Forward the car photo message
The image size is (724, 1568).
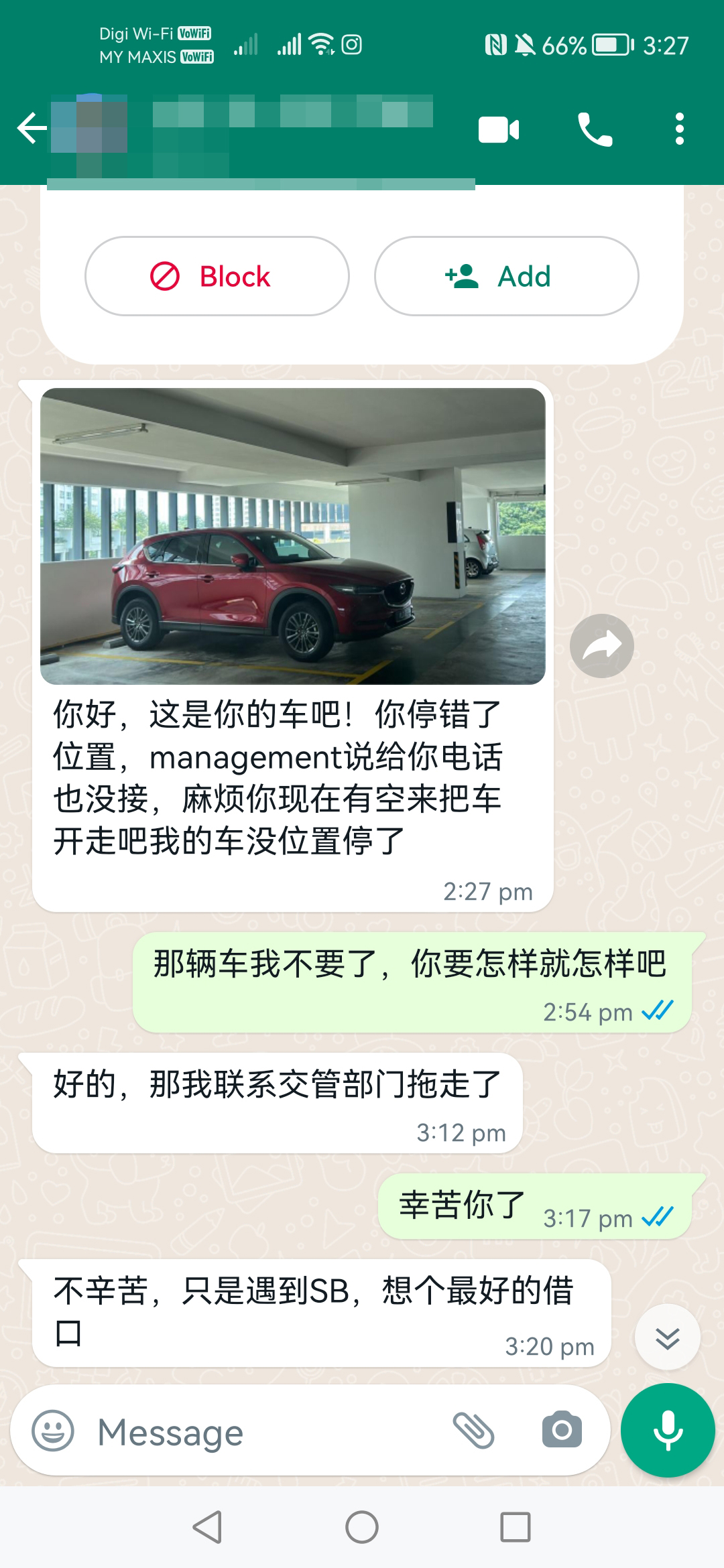pos(601,646)
